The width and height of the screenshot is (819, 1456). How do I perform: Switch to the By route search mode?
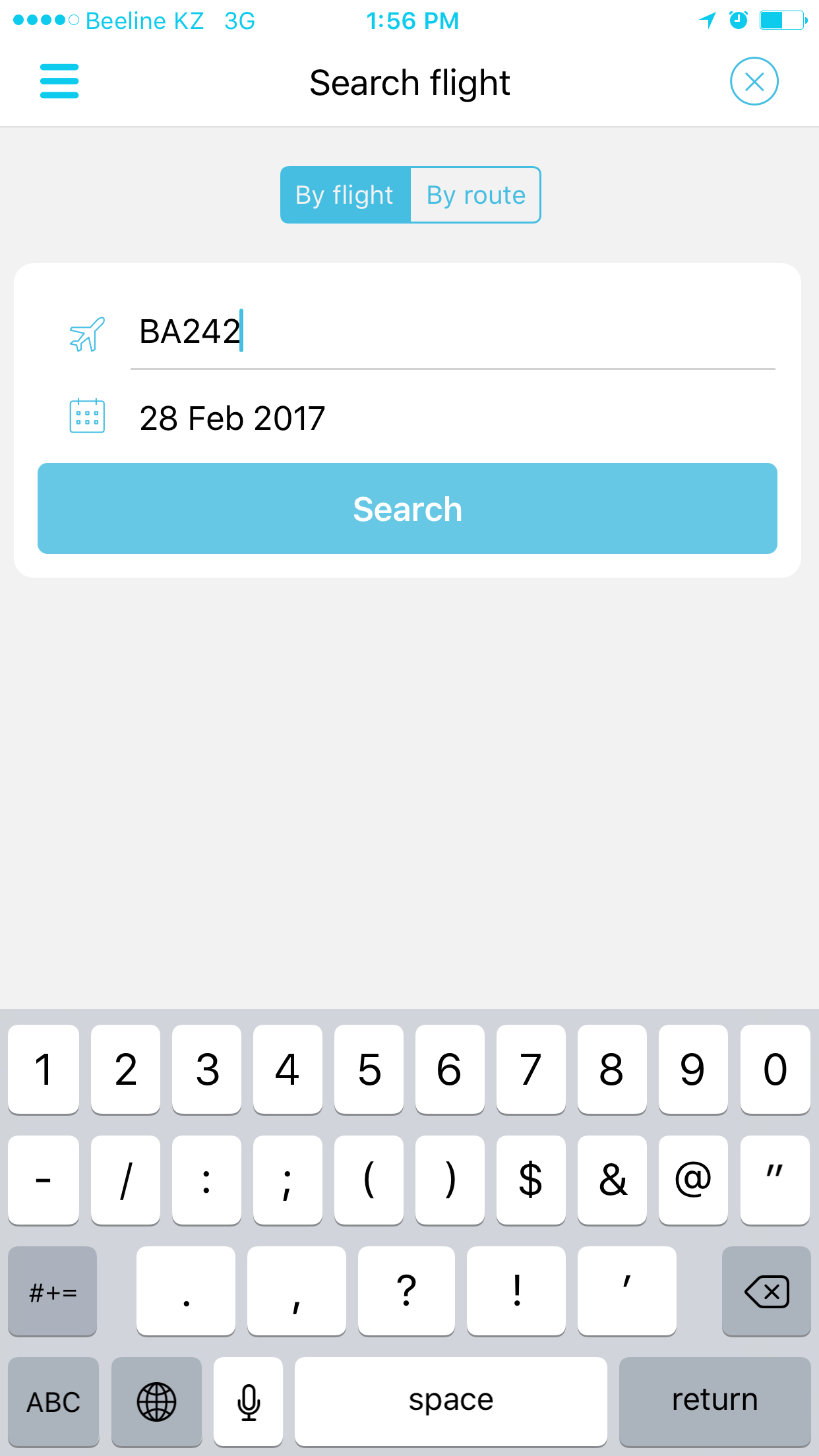(x=475, y=194)
